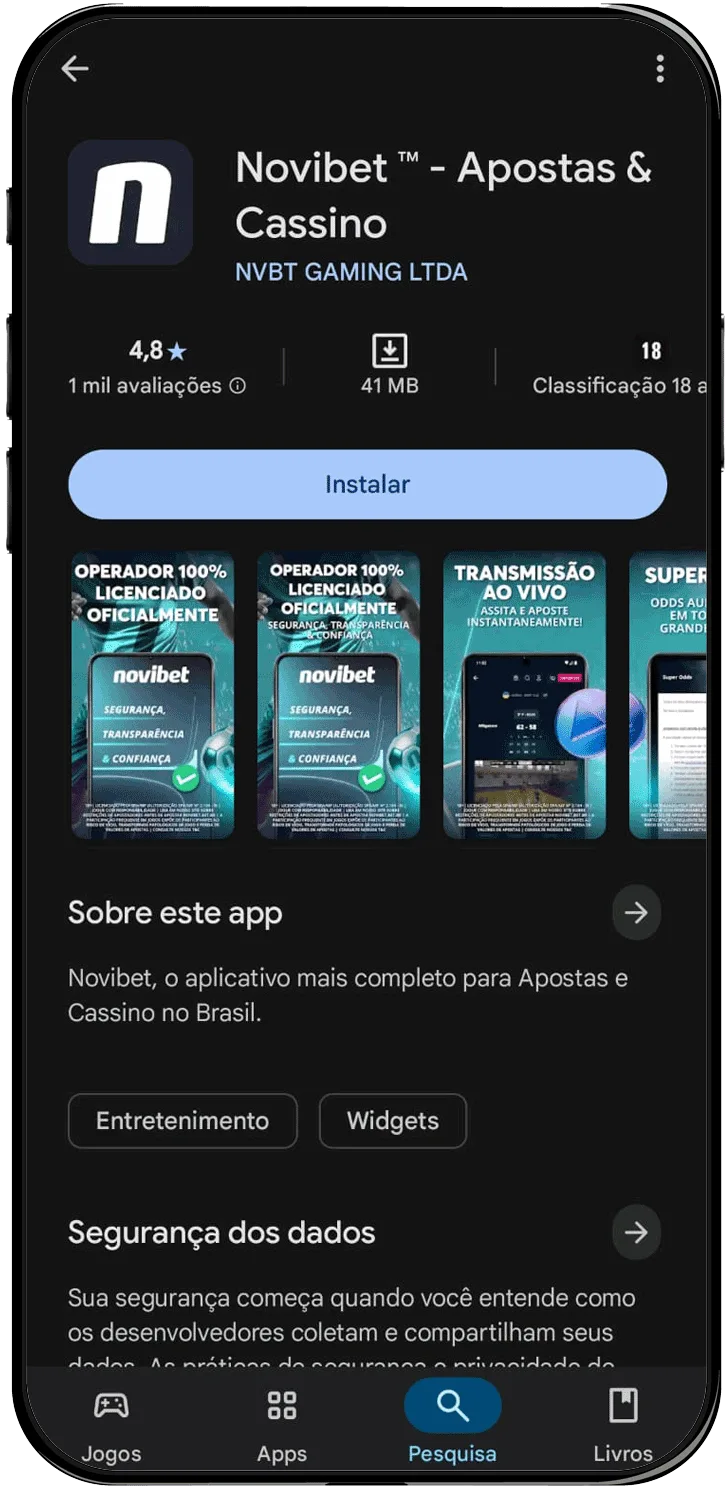Select the Entretenimento category chip
Screen dimensions: 728x1489
coord(181,1121)
